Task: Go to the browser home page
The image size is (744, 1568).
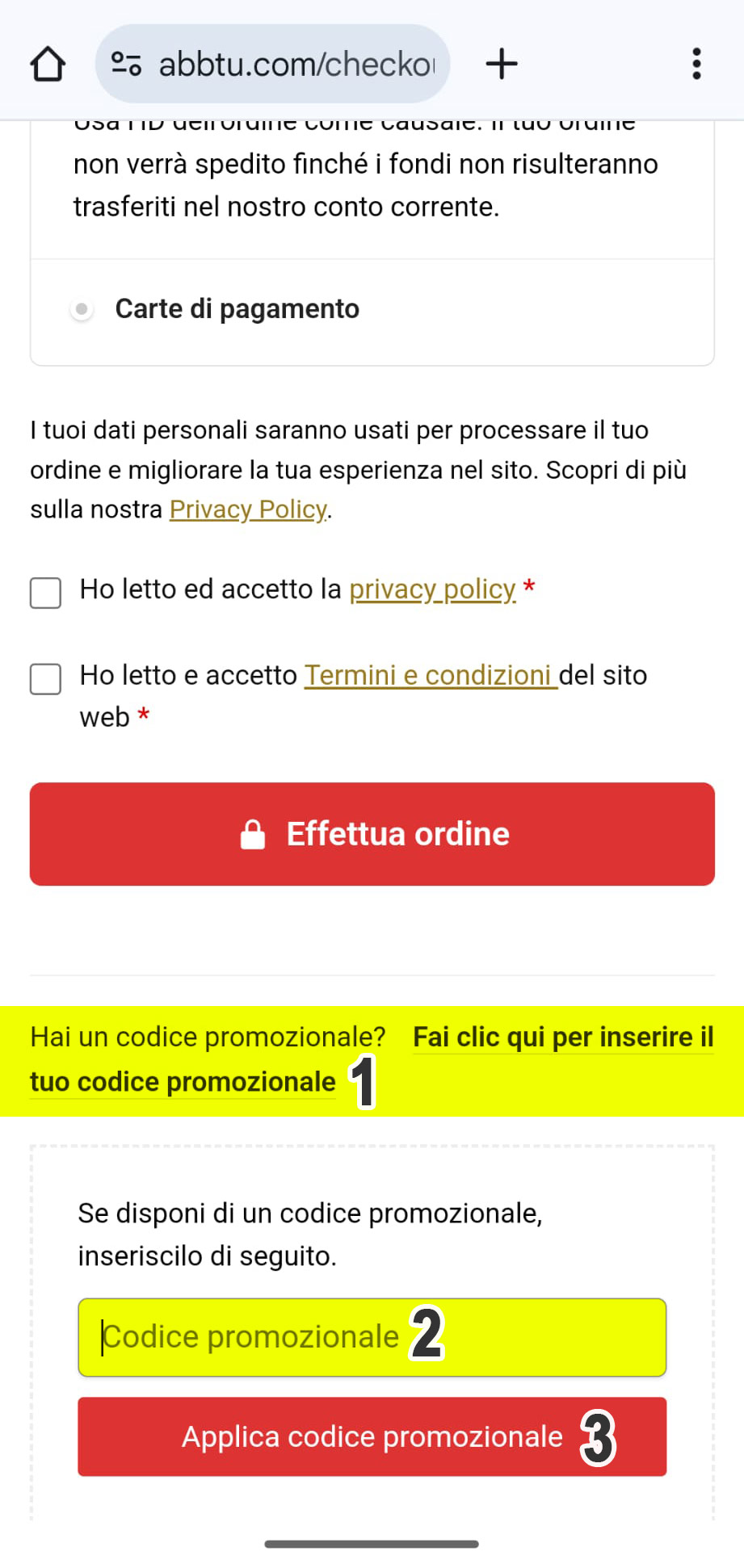Action: click(48, 64)
